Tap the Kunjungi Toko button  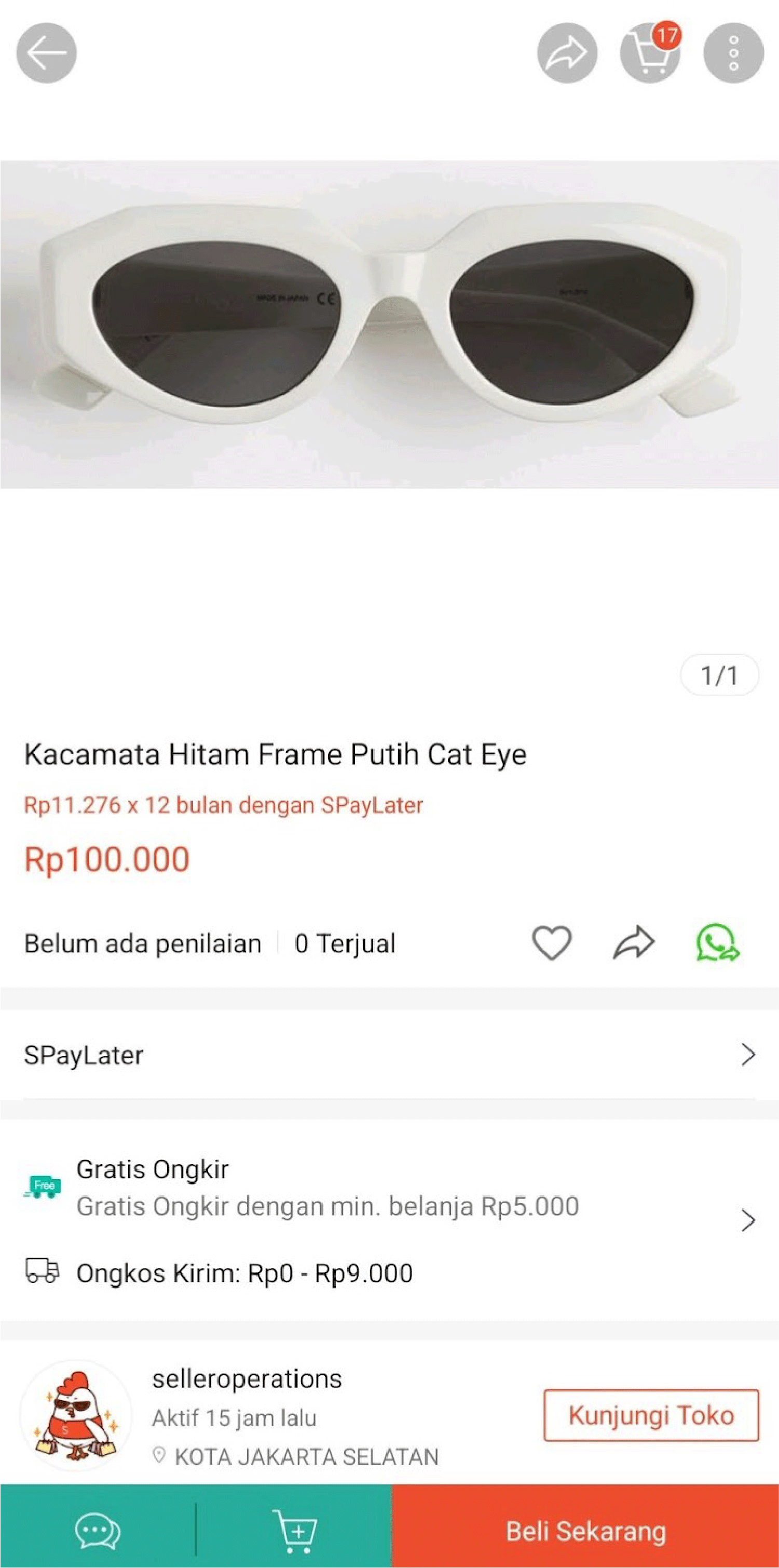coord(651,1415)
